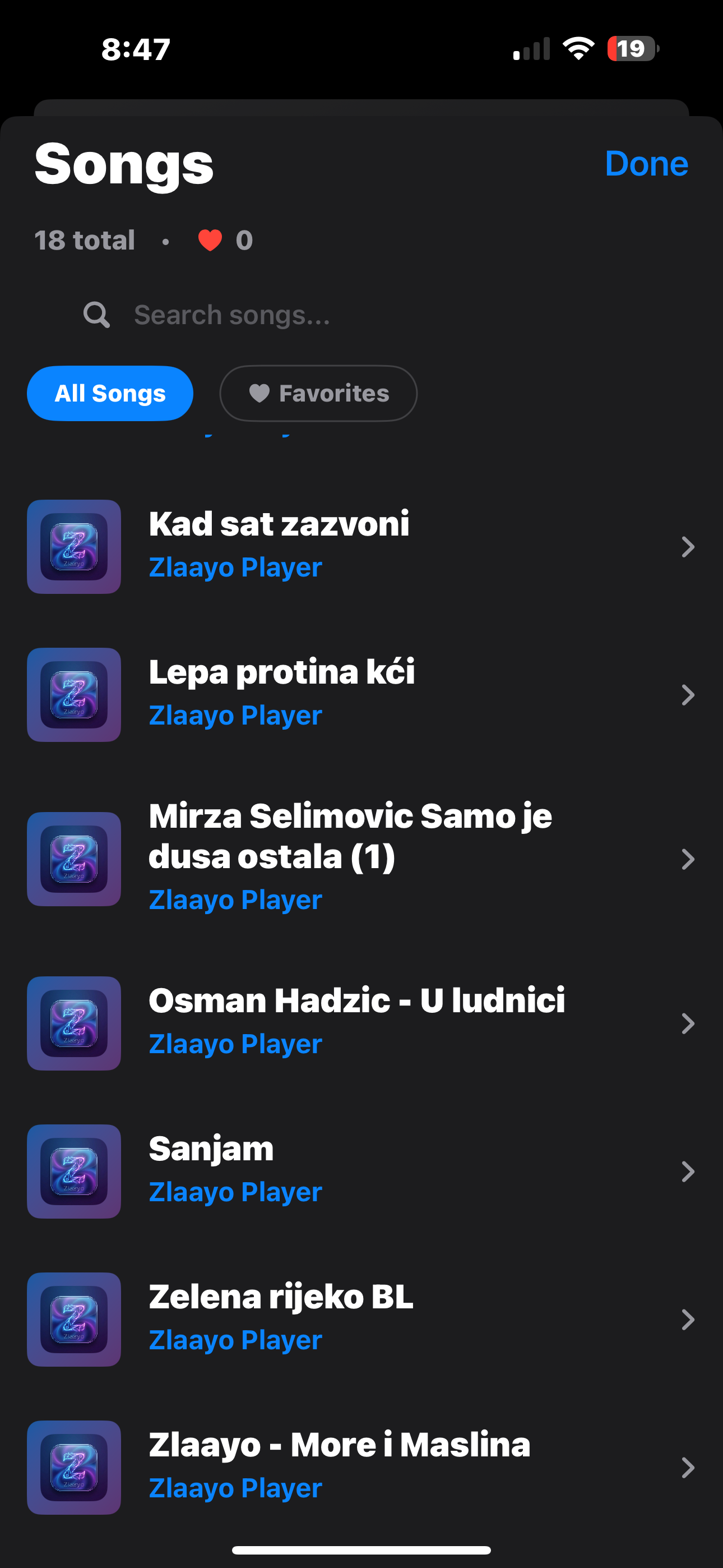Open Zelena rijeko BL
The height and width of the screenshot is (1568, 723).
[361, 1318]
